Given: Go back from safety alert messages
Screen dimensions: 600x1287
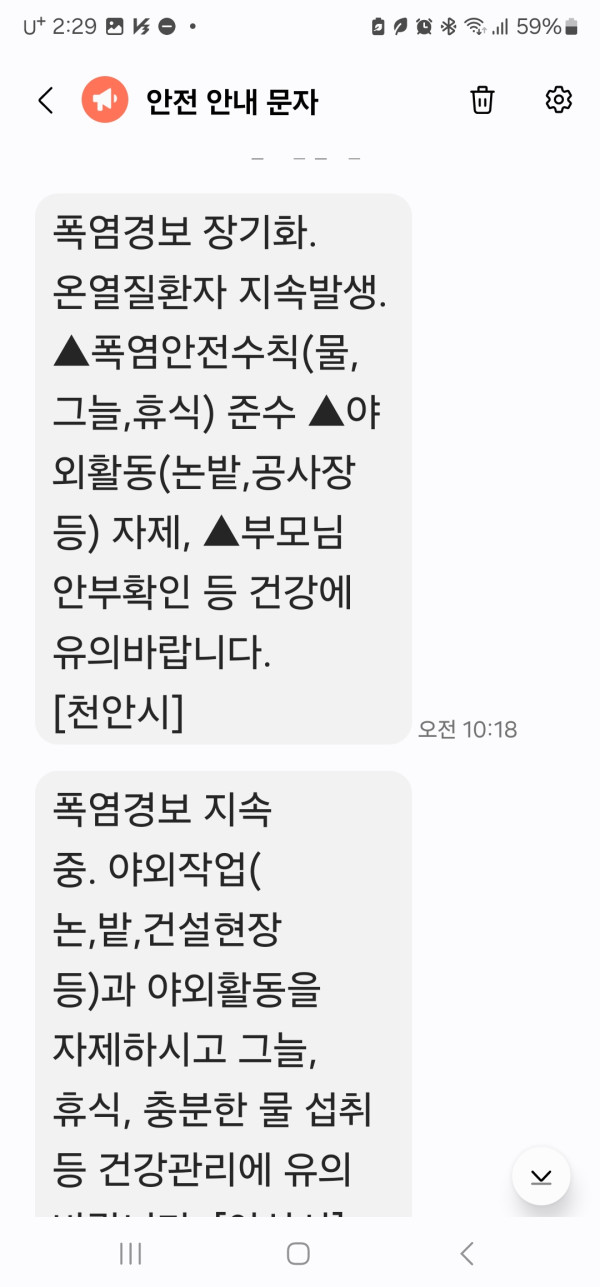Looking at the screenshot, I should tap(45, 100).
